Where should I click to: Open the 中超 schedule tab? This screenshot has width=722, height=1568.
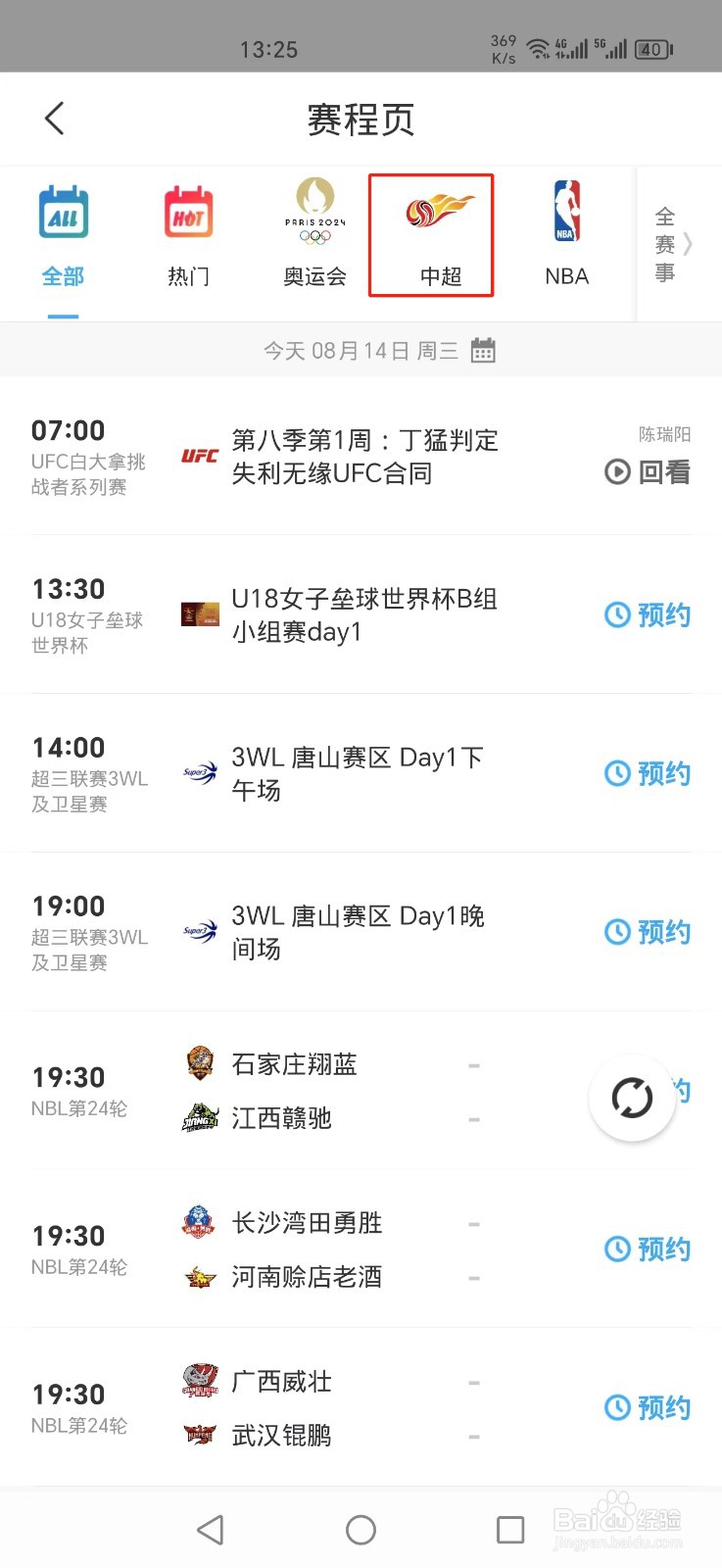click(440, 236)
